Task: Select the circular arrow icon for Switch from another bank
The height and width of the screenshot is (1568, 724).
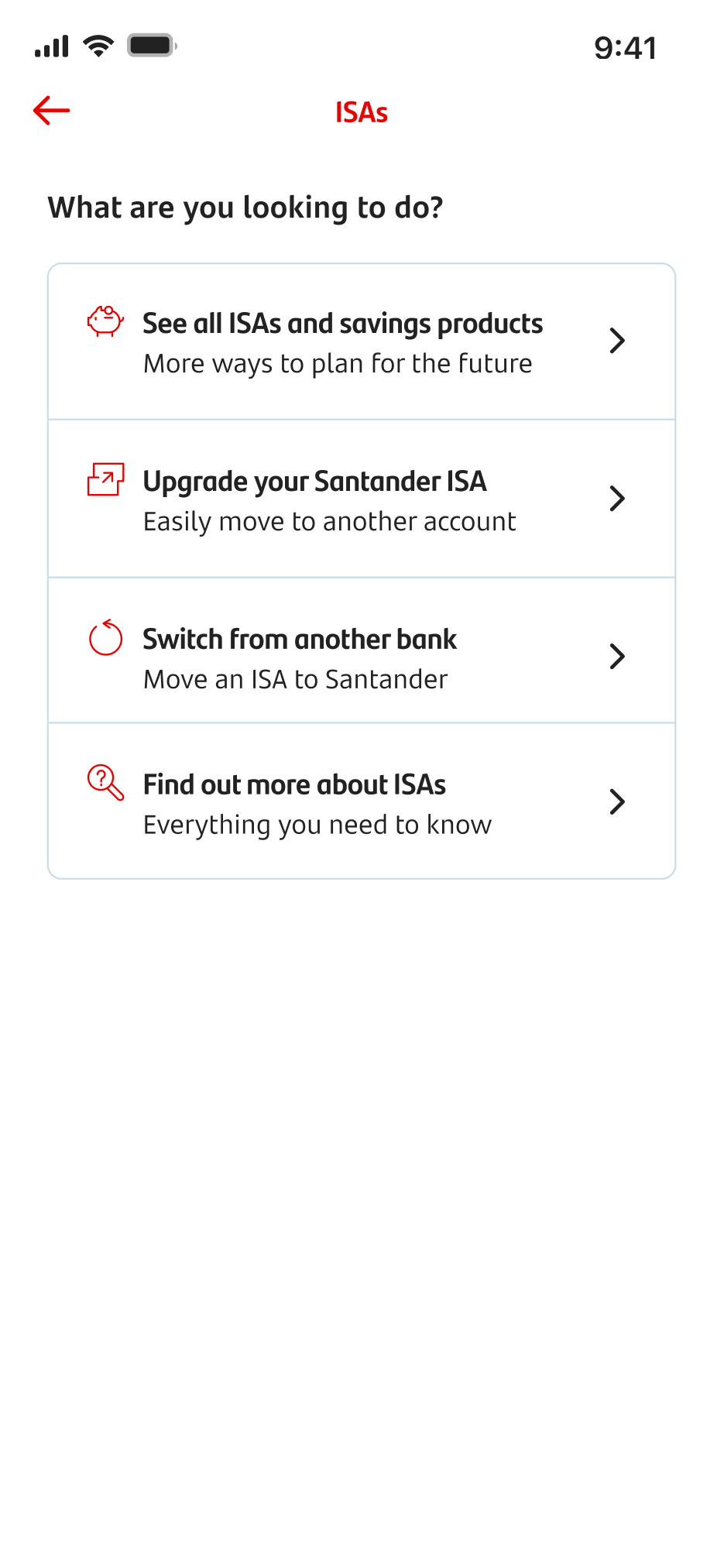Action: (105, 638)
